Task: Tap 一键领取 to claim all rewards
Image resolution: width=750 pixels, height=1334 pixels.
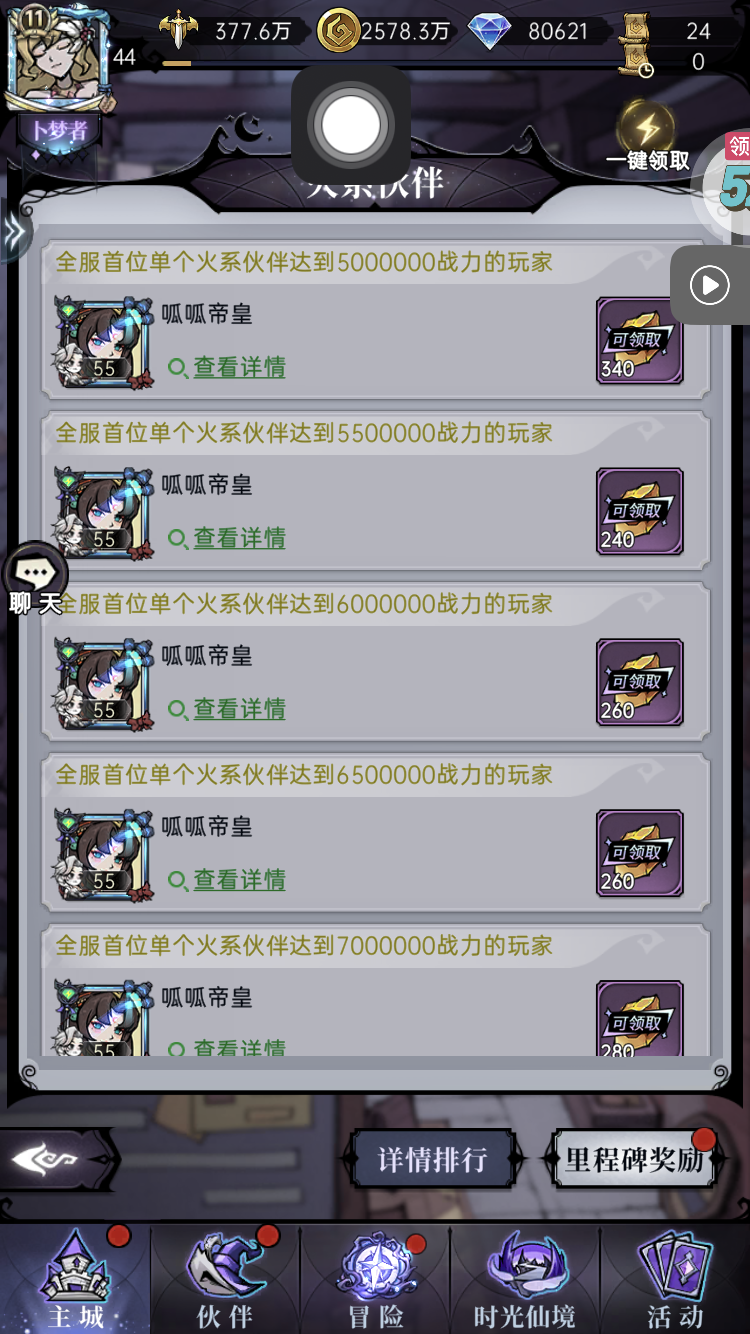Action: [x=647, y=138]
